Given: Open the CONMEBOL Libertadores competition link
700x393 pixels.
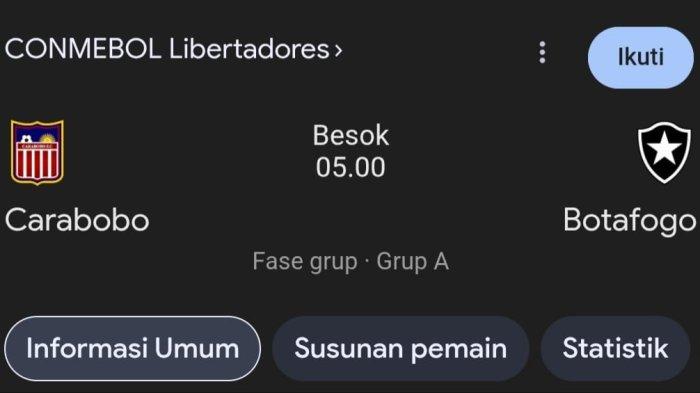Looking at the screenshot, I should click(174, 49).
